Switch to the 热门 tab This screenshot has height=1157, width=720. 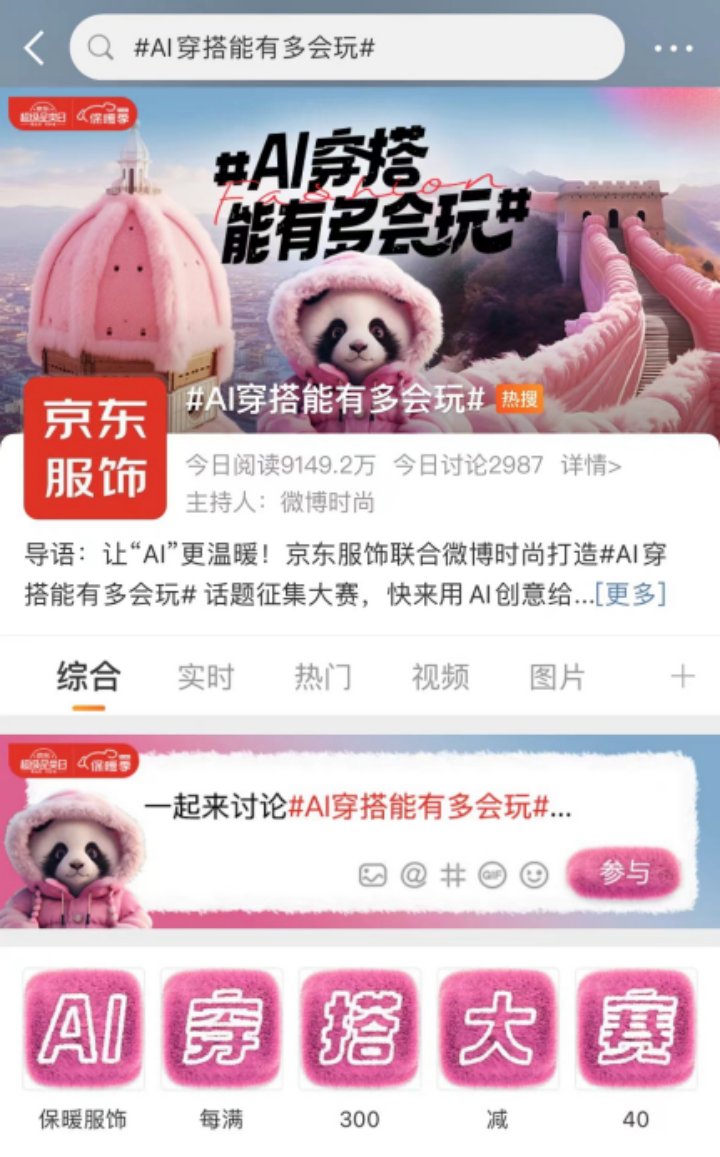(x=322, y=677)
